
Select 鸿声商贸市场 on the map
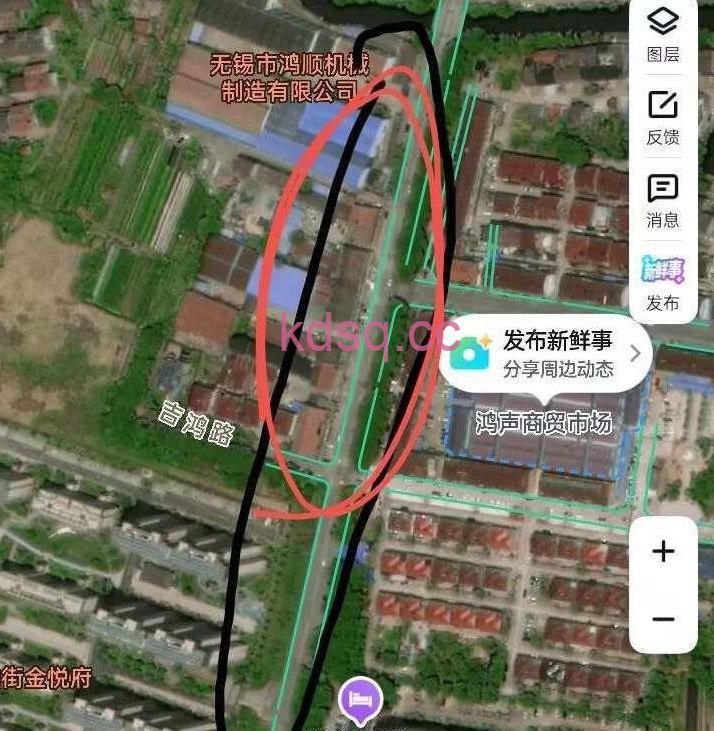point(543,423)
